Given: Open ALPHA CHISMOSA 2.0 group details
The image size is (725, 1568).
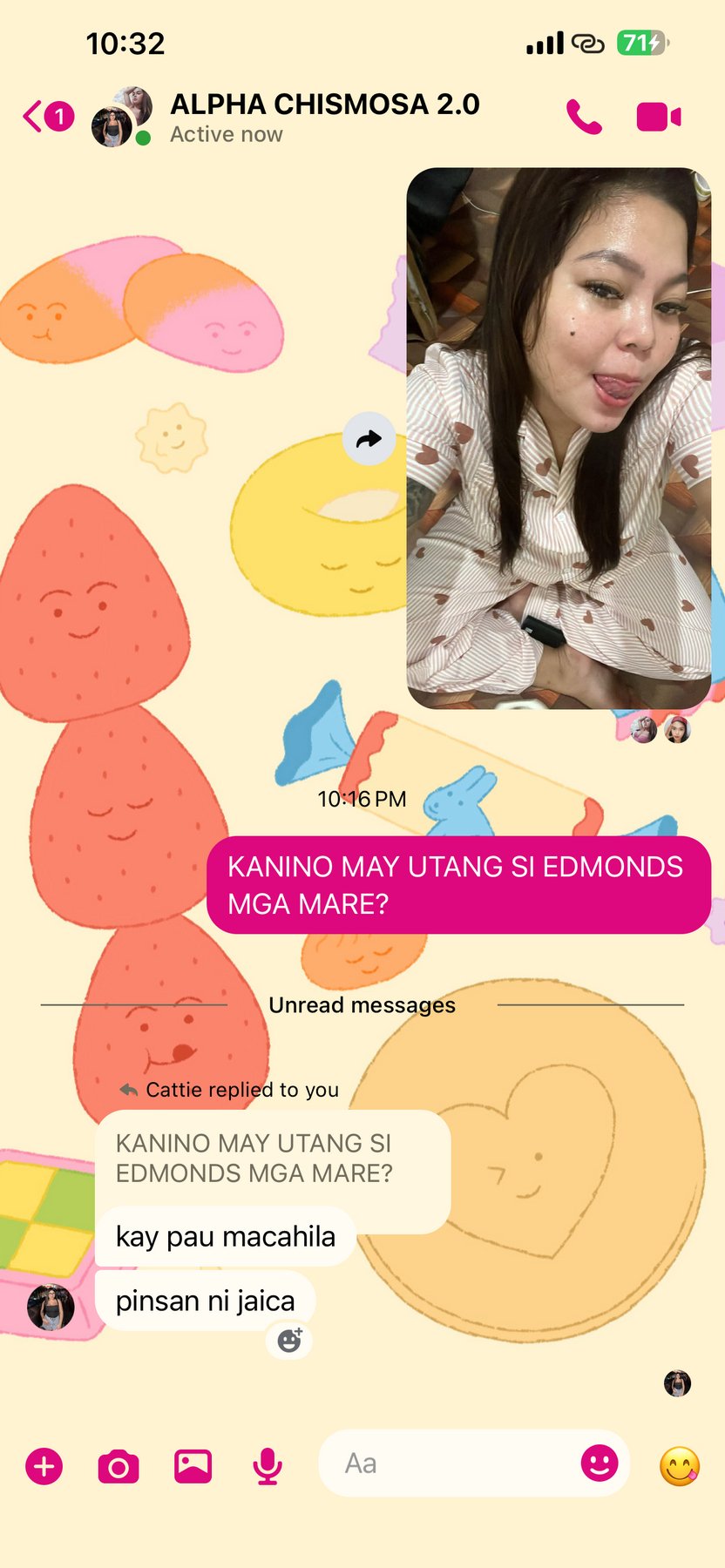Looking at the screenshot, I should pos(324,105).
